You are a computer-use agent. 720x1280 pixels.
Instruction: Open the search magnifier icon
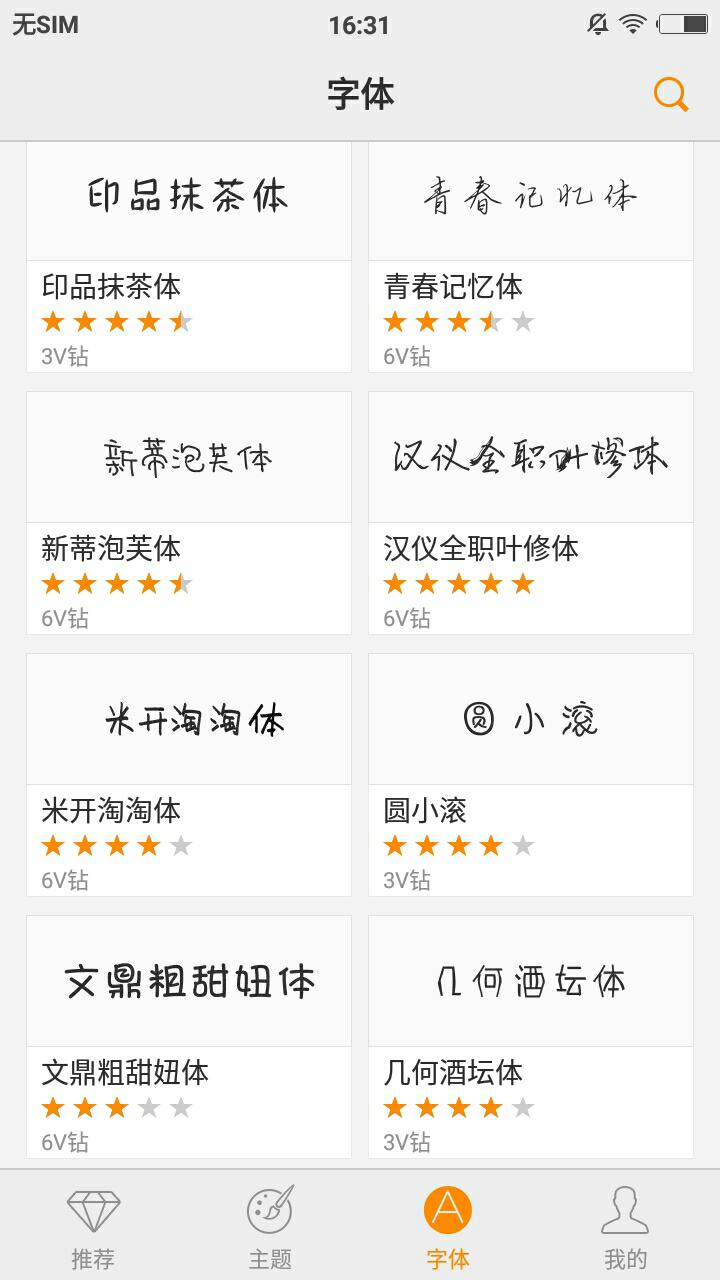coord(671,94)
